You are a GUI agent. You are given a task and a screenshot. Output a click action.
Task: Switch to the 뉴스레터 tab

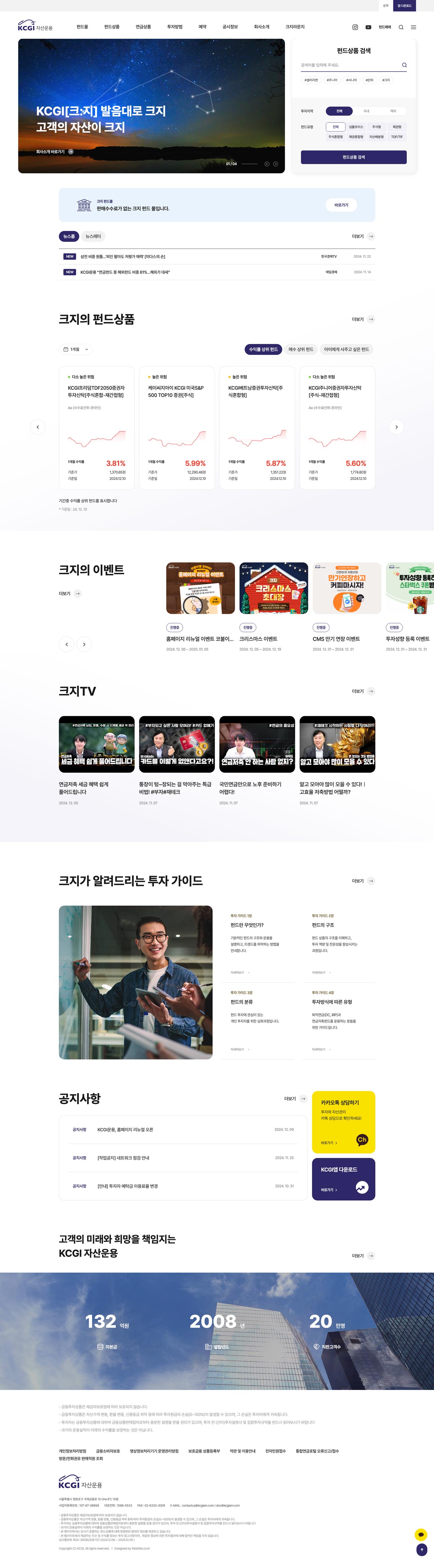click(x=93, y=236)
